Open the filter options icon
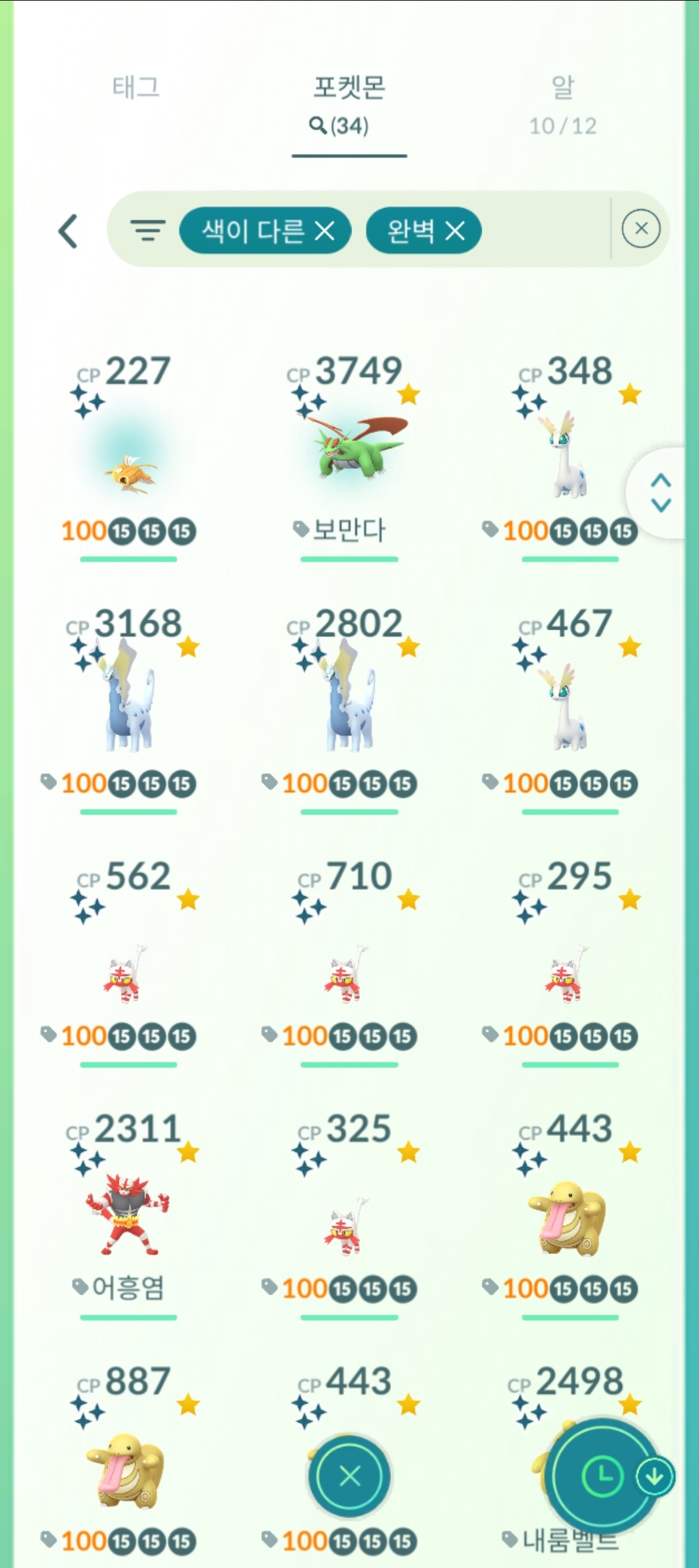699x1568 pixels. (x=148, y=230)
